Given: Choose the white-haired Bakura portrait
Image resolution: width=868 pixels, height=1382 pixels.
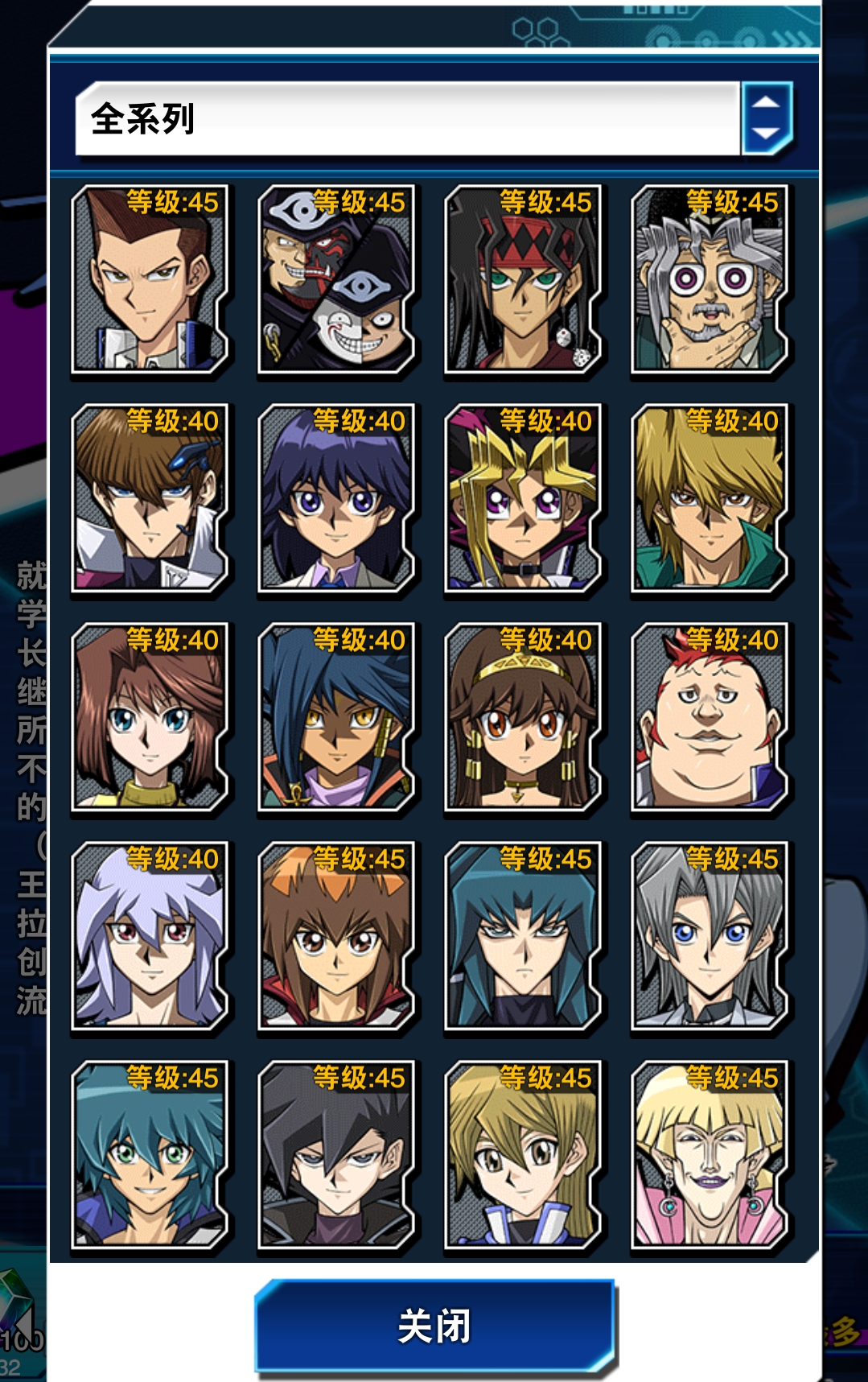Looking at the screenshot, I should click(150, 937).
